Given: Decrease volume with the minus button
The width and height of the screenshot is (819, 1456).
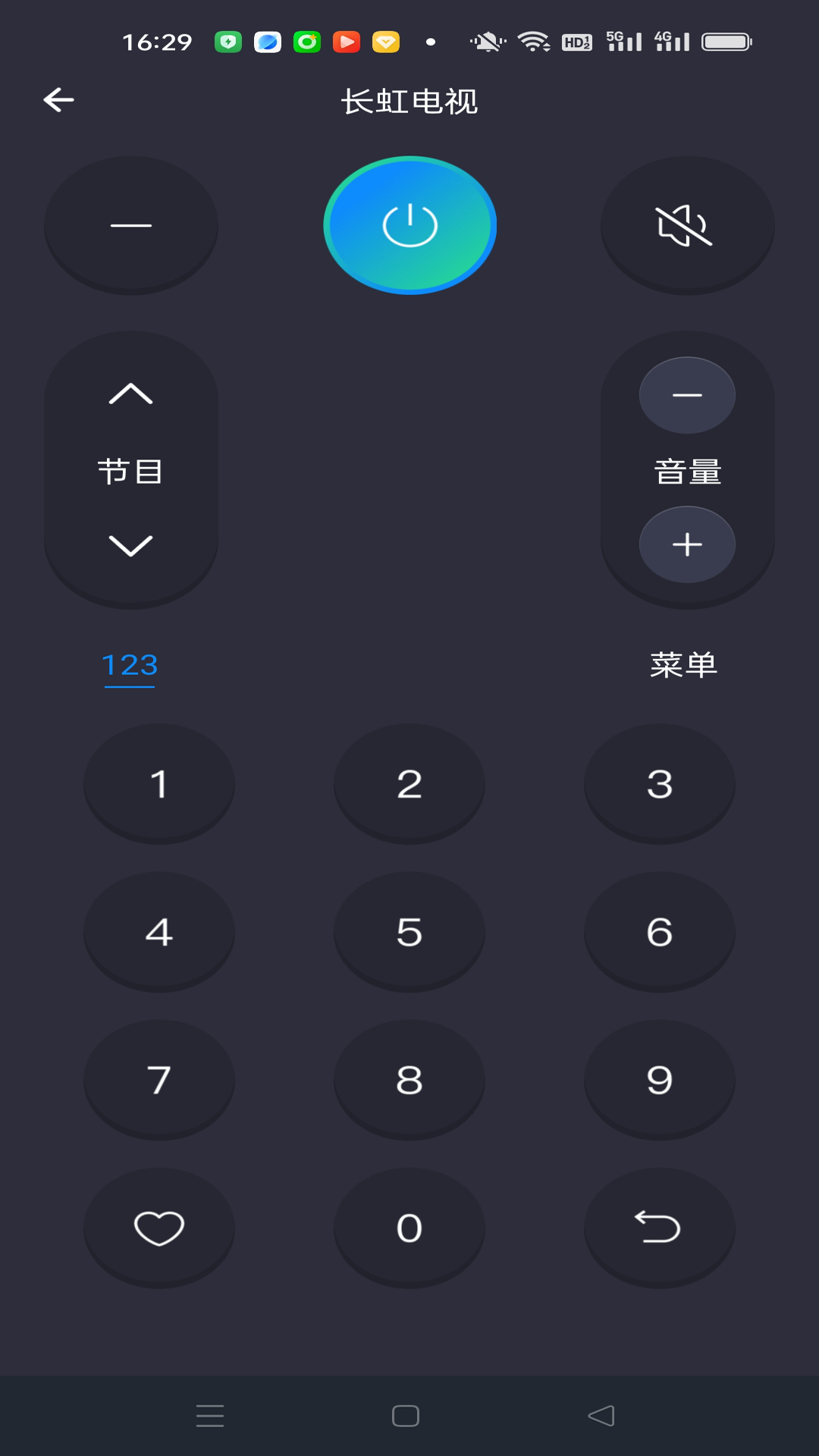Looking at the screenshot, I should (687, 395).
